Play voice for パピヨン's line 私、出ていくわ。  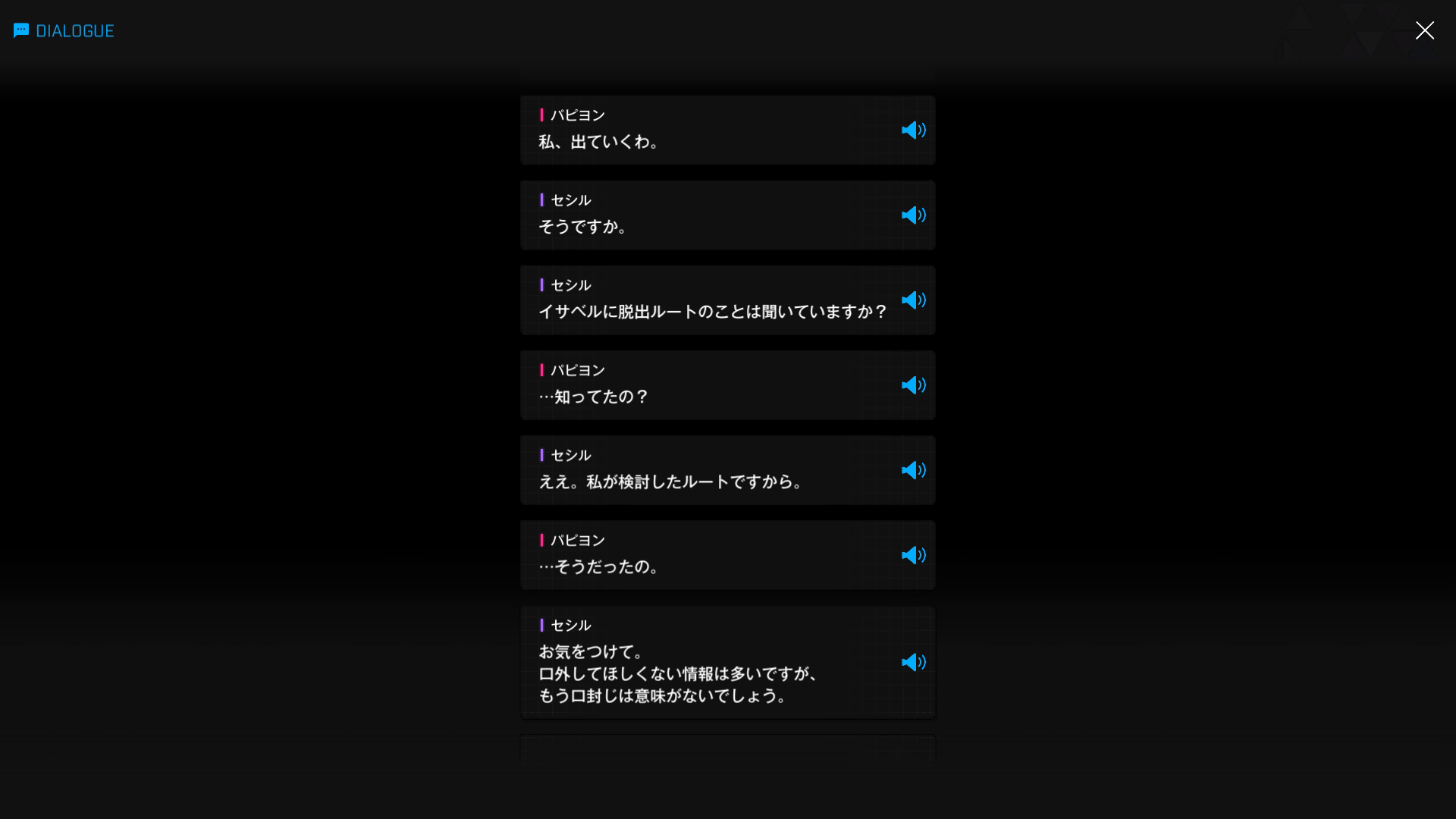coord(913,130)
